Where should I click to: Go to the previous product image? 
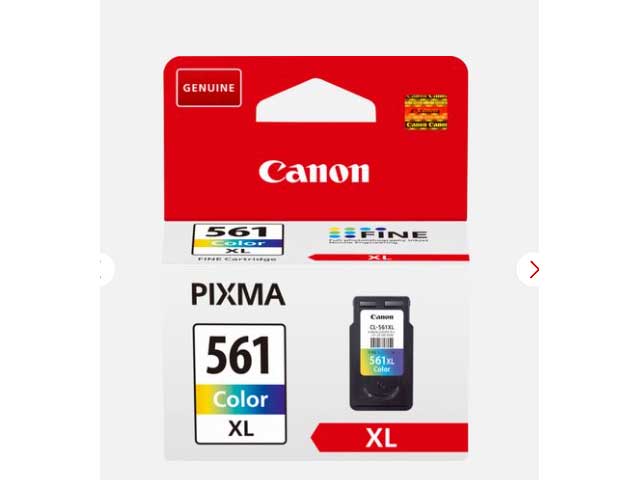point(103,269)
